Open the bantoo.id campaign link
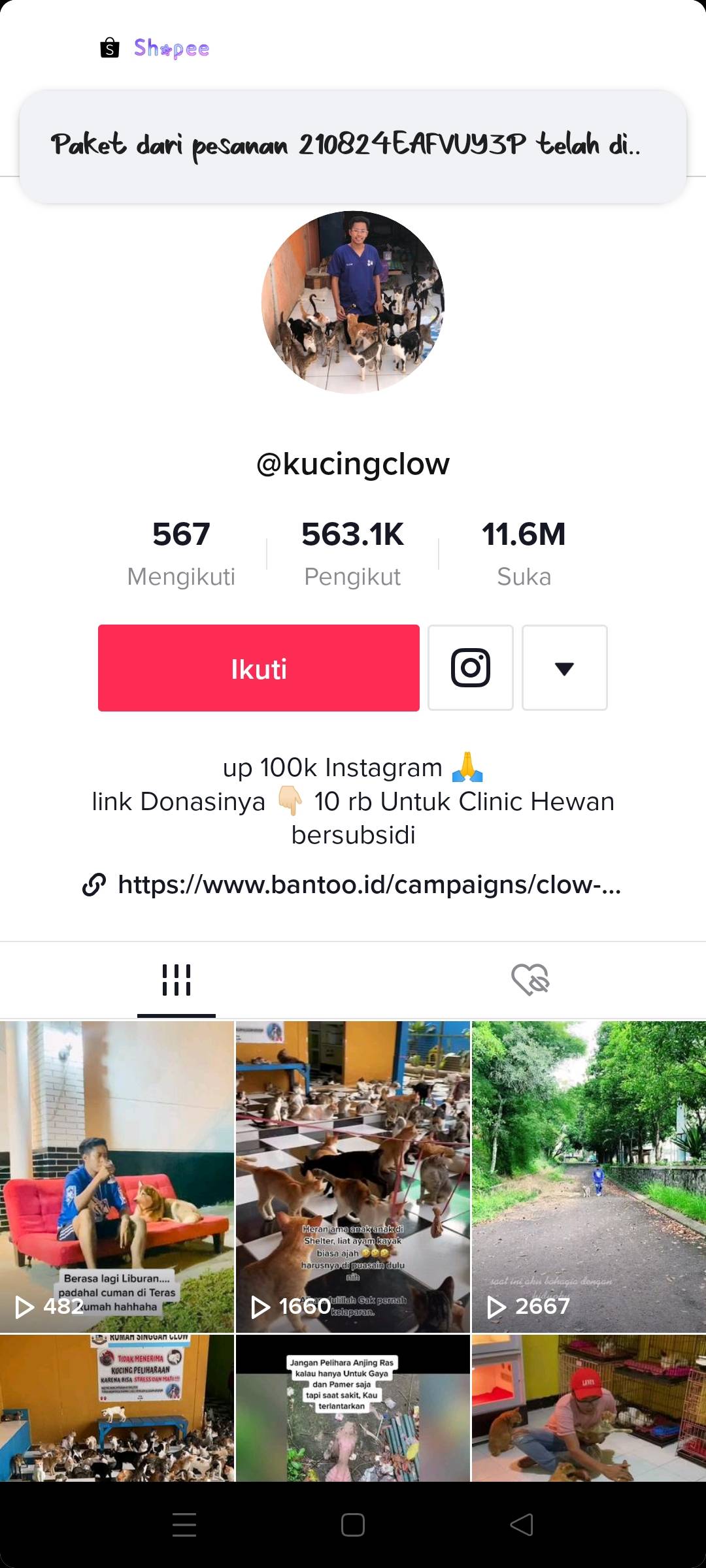Viewport: 706px width, 1568px height. click(x=353, y=885)
